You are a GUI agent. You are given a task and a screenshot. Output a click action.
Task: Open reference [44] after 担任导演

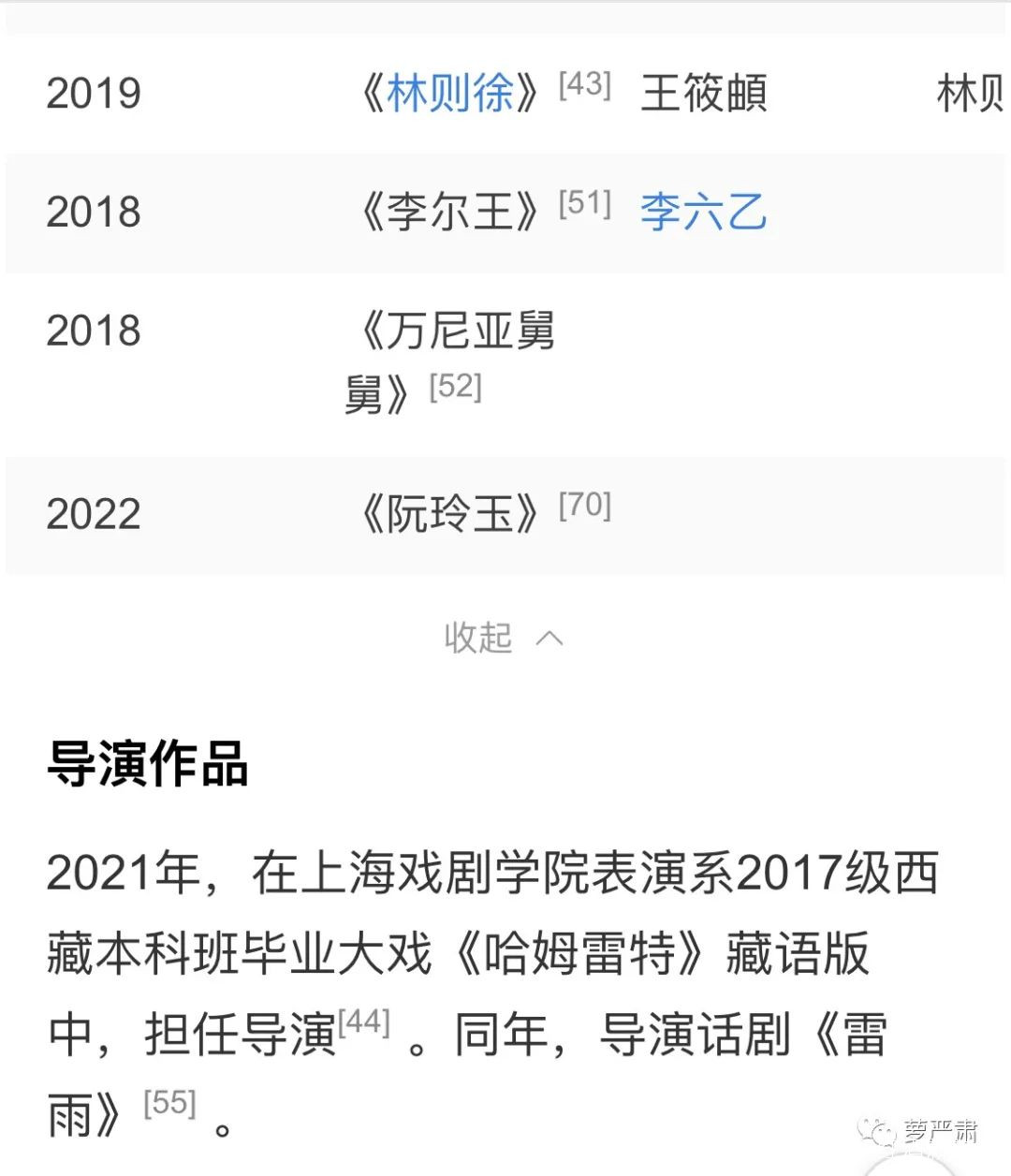coord(364,1022)
